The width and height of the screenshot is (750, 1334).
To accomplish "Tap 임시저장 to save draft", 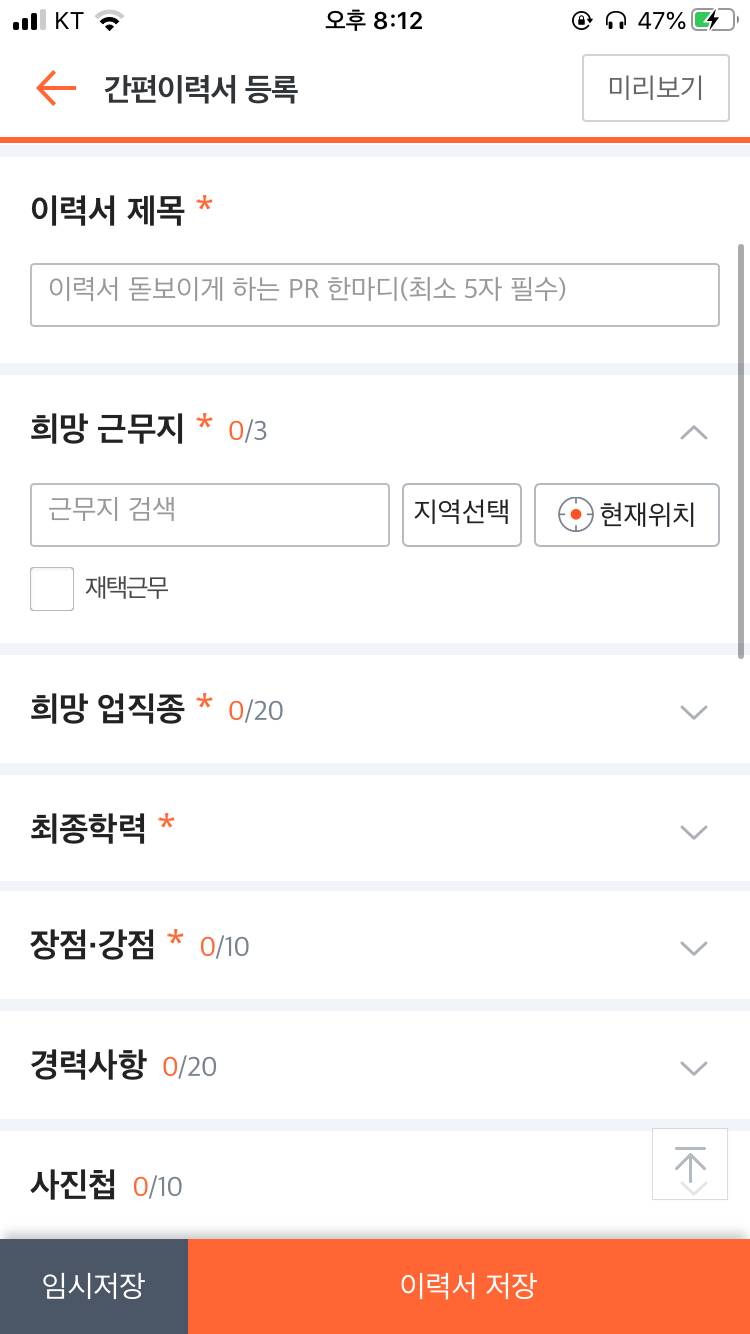I will click(x=93, y=1286).
